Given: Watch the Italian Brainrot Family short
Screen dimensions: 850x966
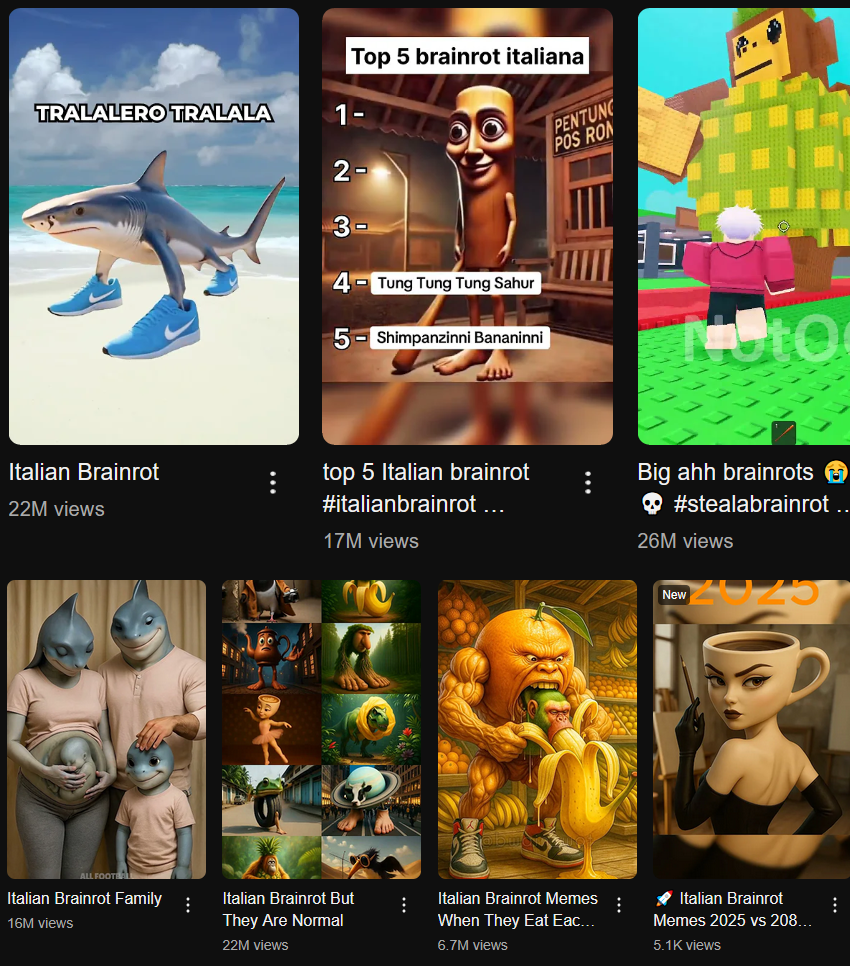Looking at the screenshot, I should pos(106,729).
